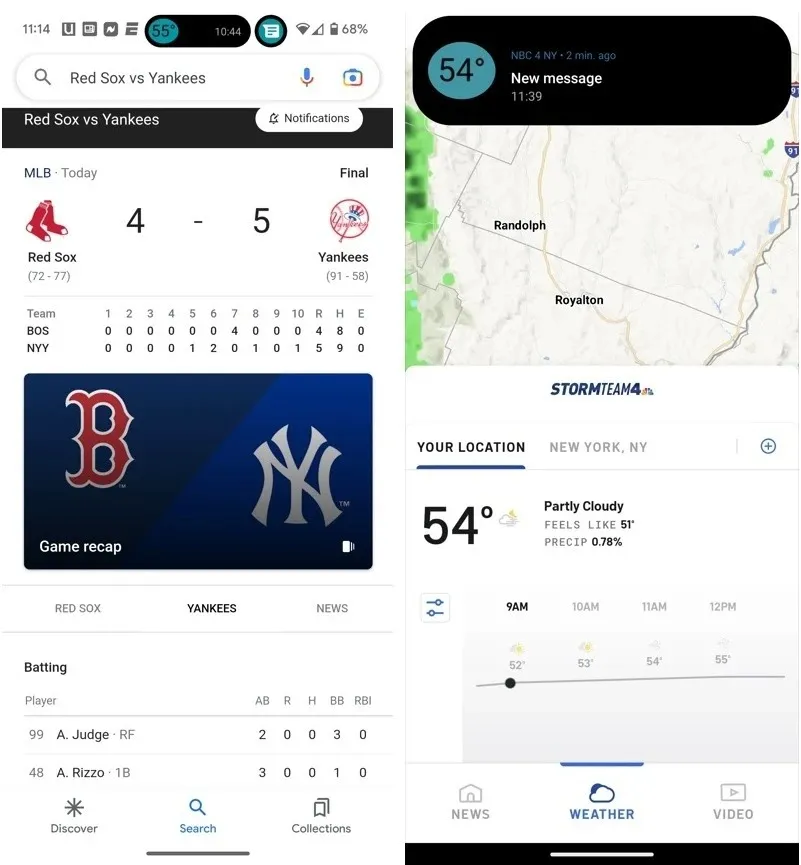Select the News tab next to Yankees
This screenshot has width=801, height=865.
coord(332,608)
